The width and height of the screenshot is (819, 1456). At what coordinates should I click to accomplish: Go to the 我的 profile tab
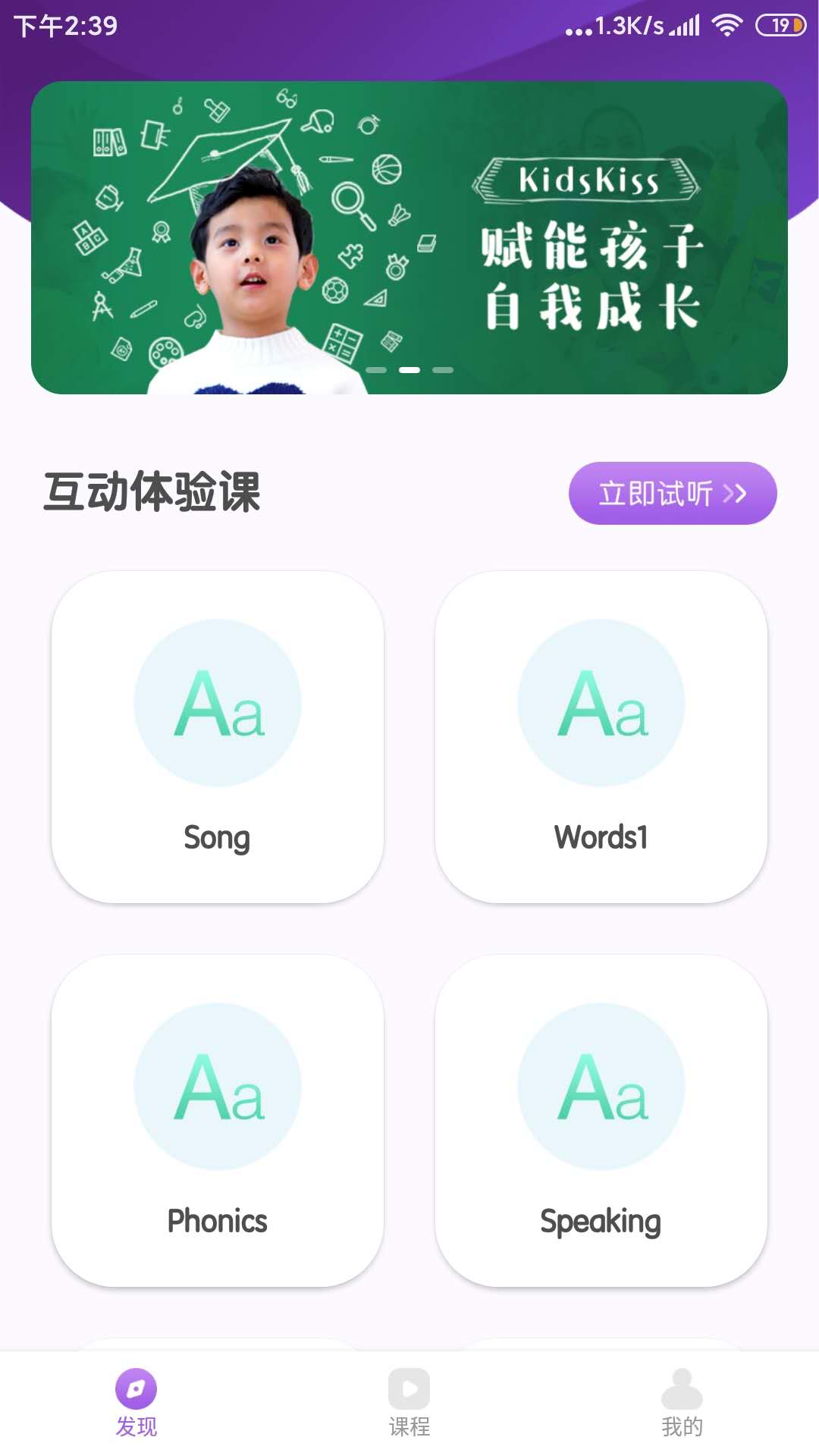(682, 1403)
